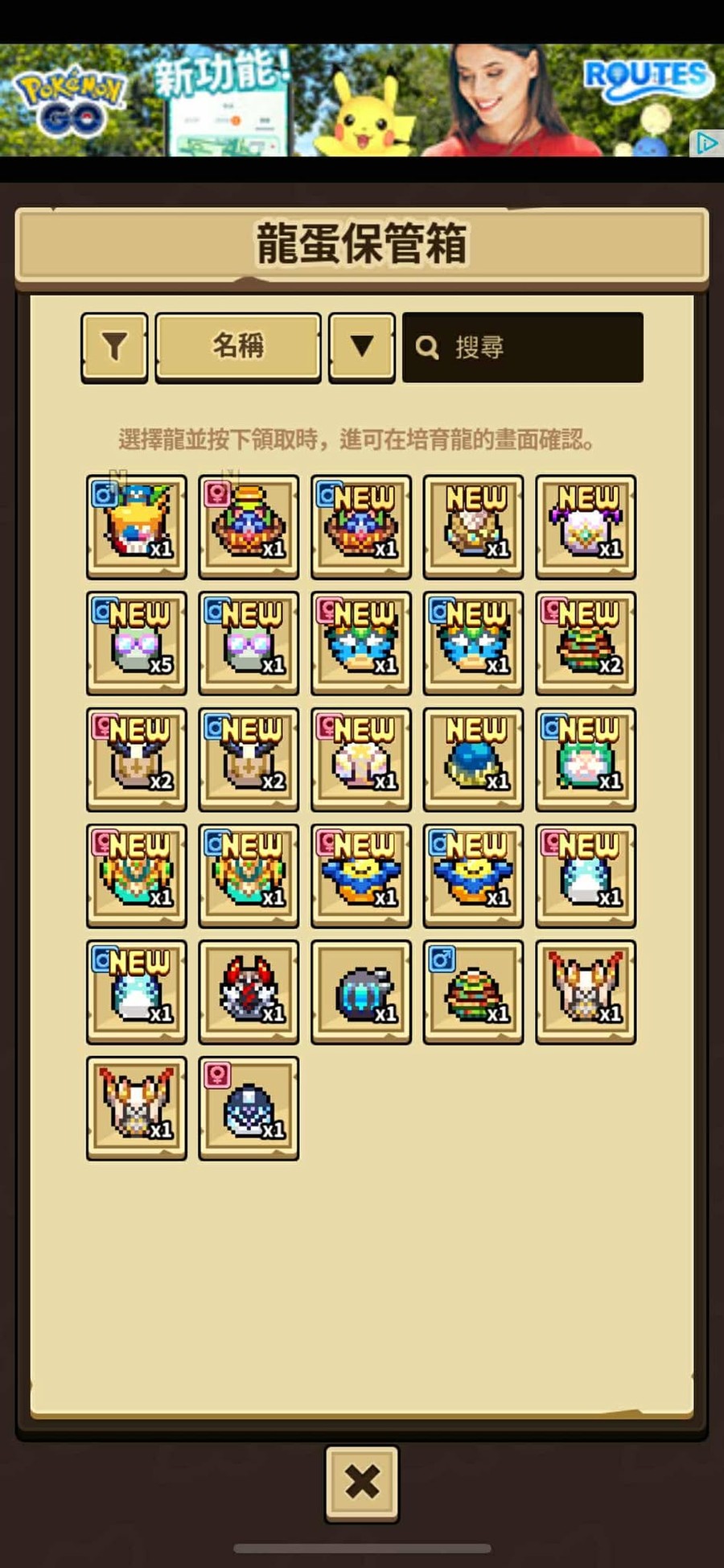Pick the NEW male basket egg
This screenshot has height=1568, width=724.
pos(361,526)
